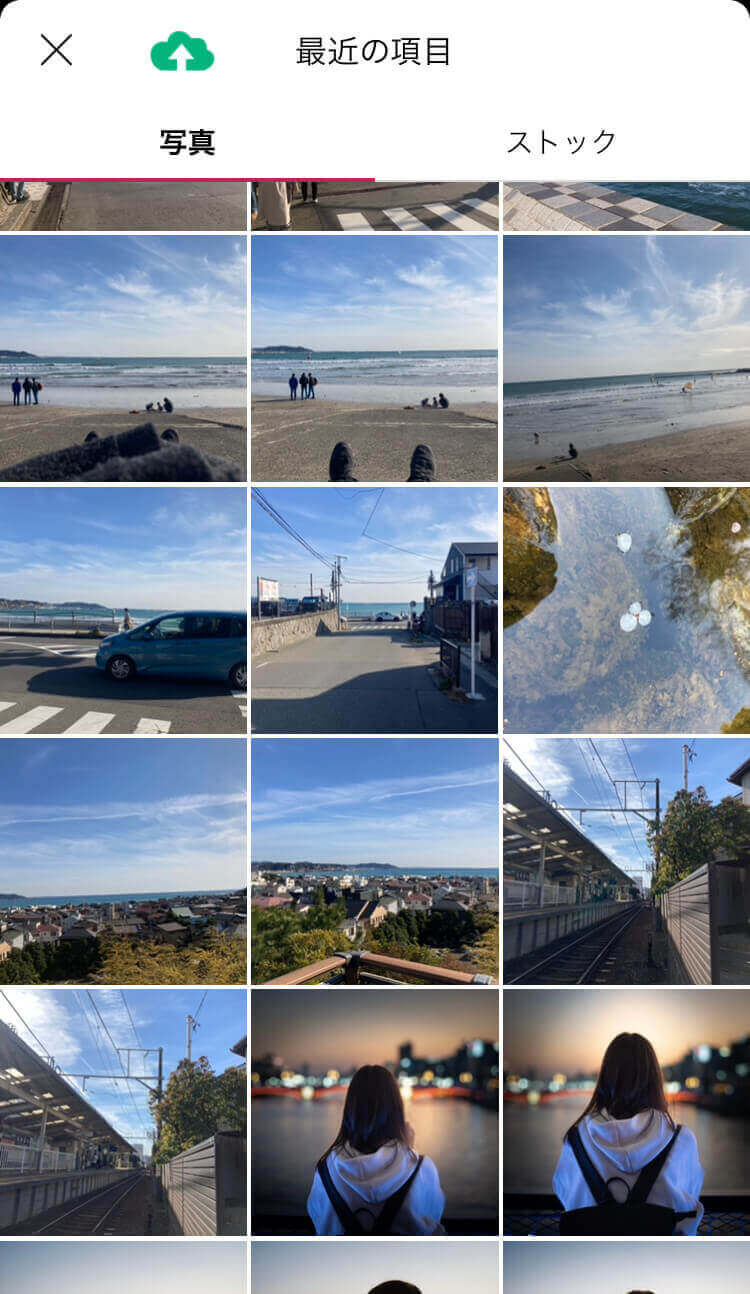This screenshot has width=750, height=1294.
Task: Open the crosswalk photo at top left
Action: (x=122, y=205)
